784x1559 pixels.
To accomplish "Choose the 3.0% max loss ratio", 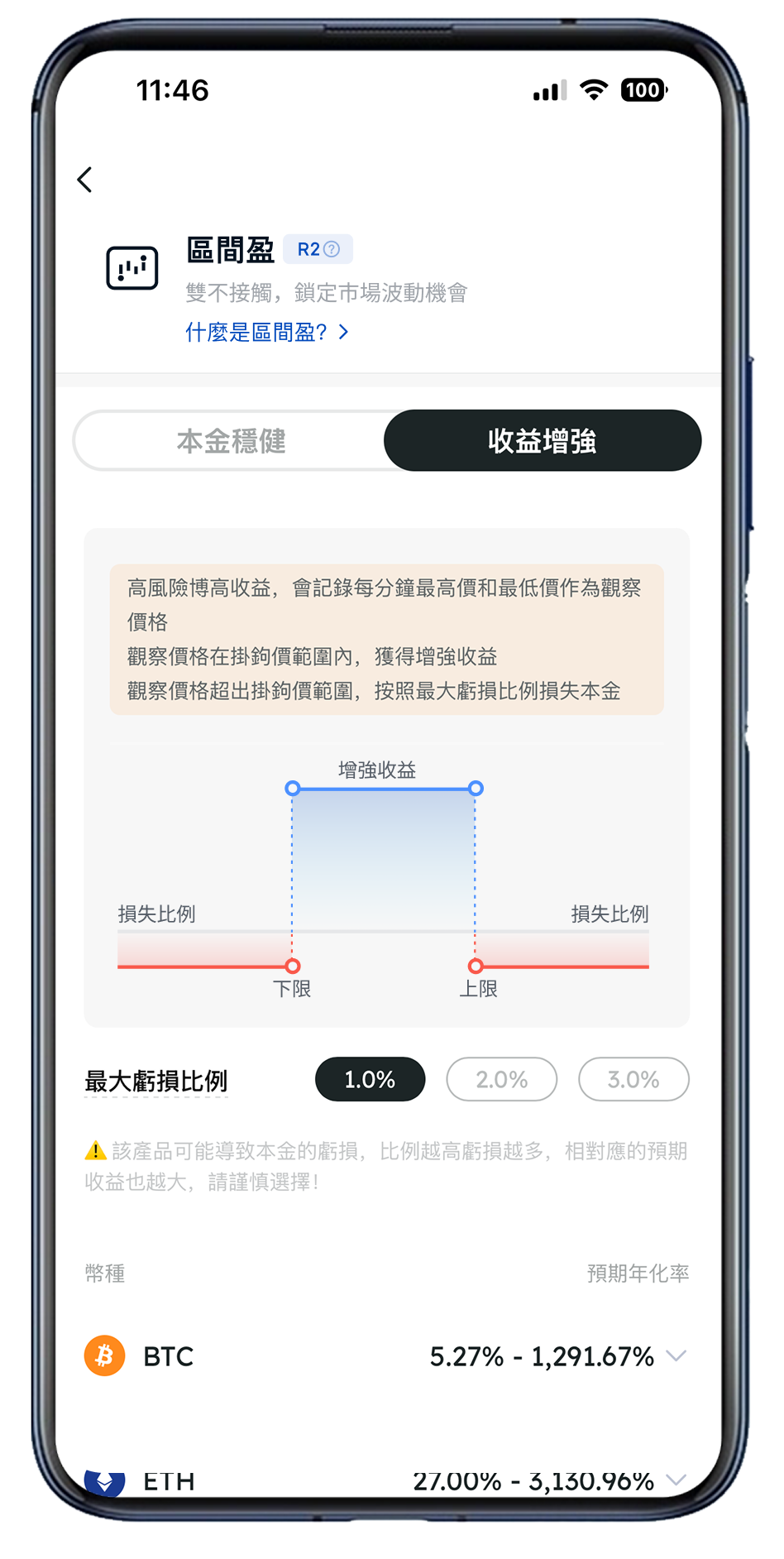I will click(x=633, y=1080).
